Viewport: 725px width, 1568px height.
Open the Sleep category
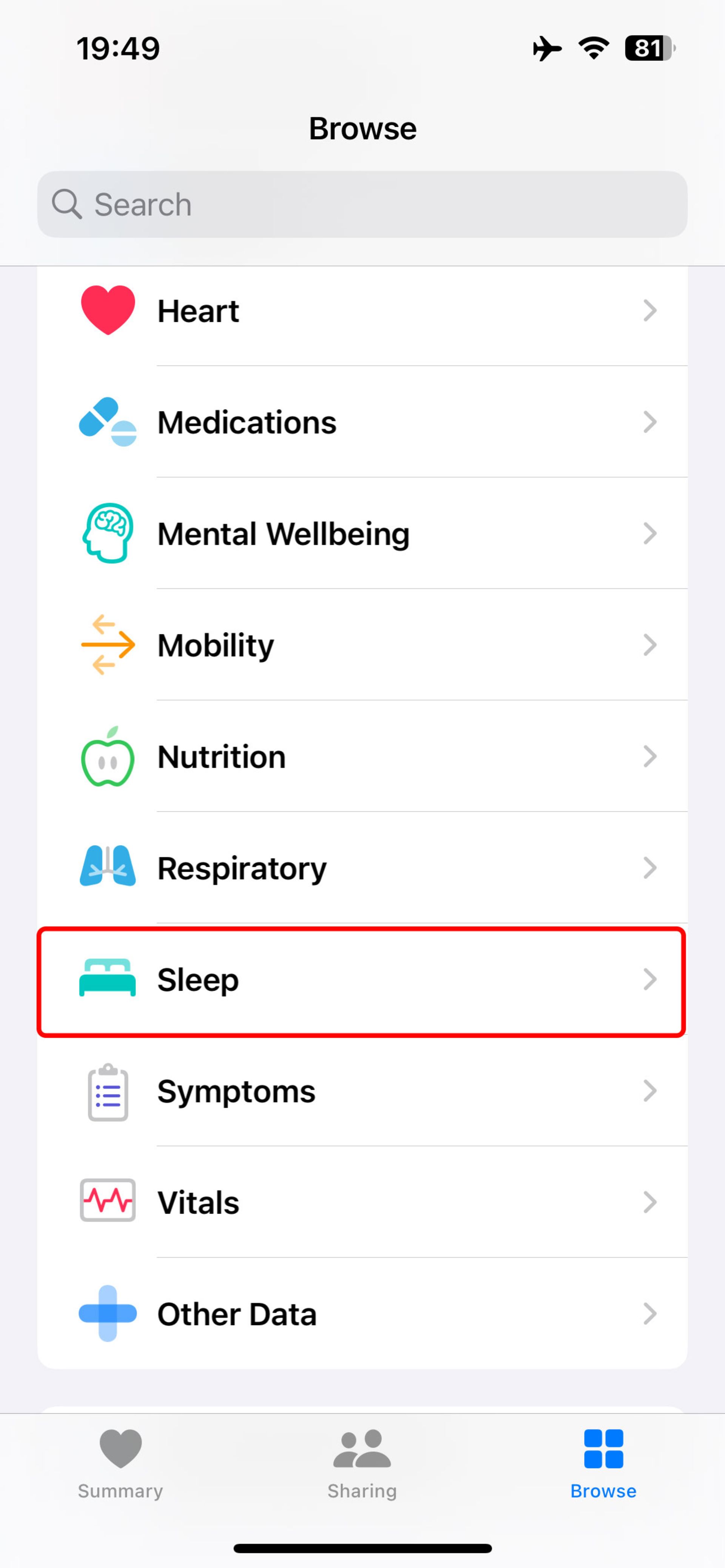click(x=362, y=980)
